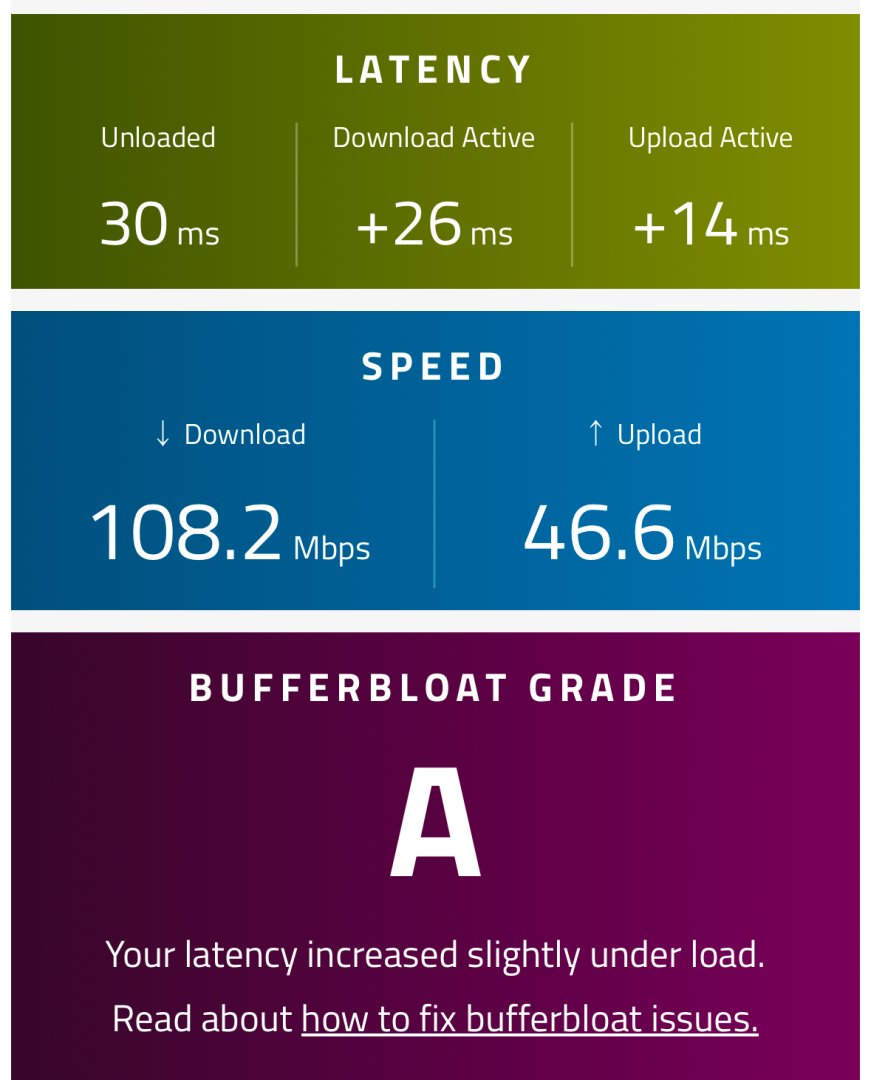Screen dimensions: 871x1080
Task: Open the how to fix bufferbloat issues link
Action: click(529, 1019)
